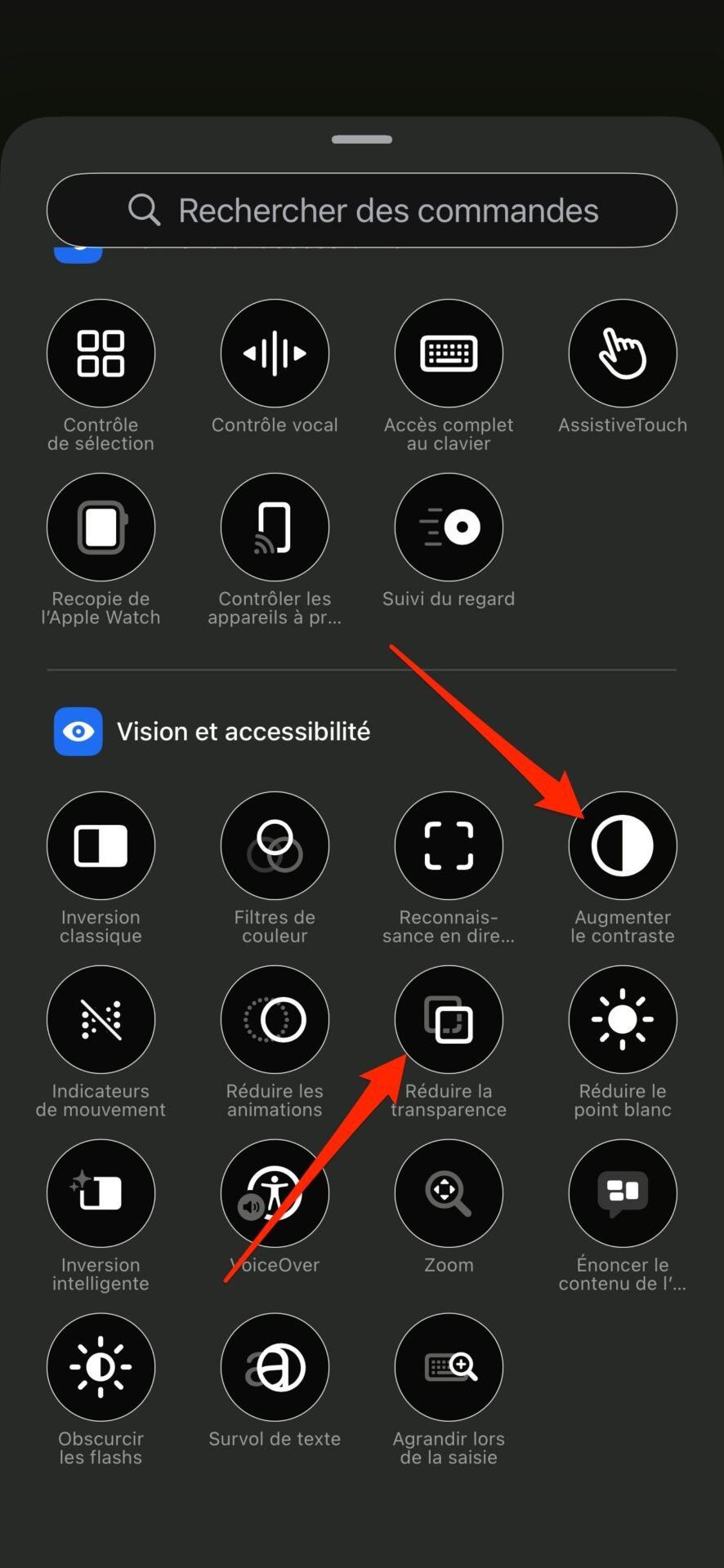Choose Réduire le point blanc
This screenshot has height=1568, width=724.
click(x=623, y=1020)
